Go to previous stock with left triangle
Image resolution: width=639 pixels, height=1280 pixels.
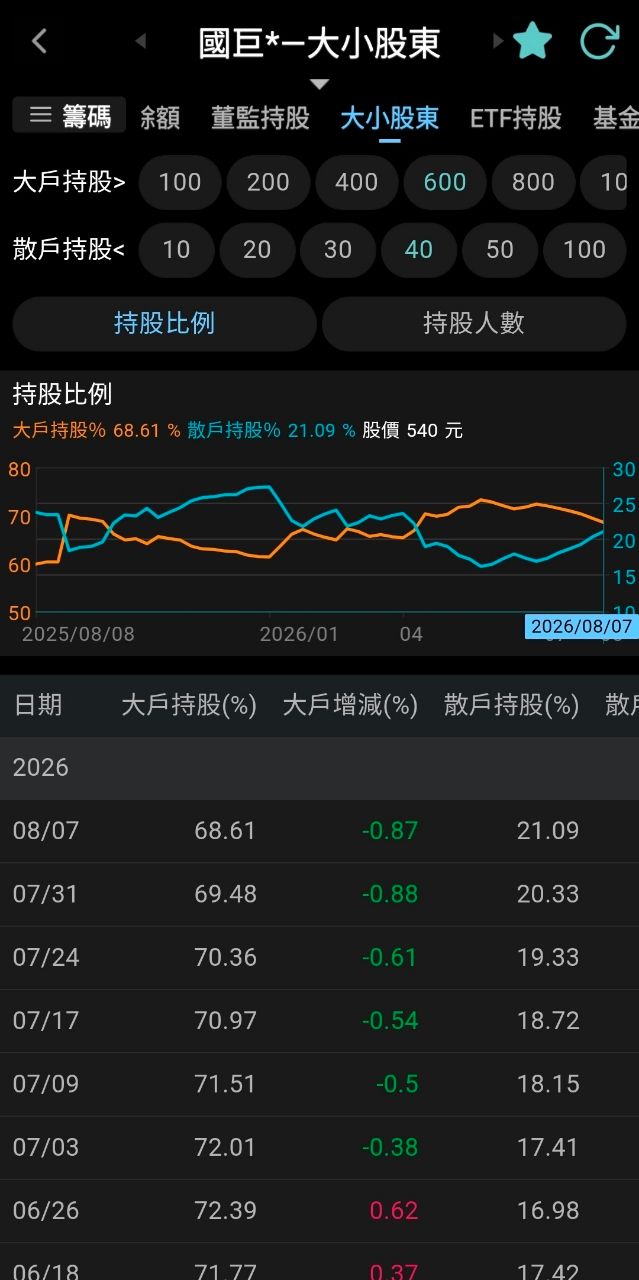pyautogui.click(x=140, y=41)
